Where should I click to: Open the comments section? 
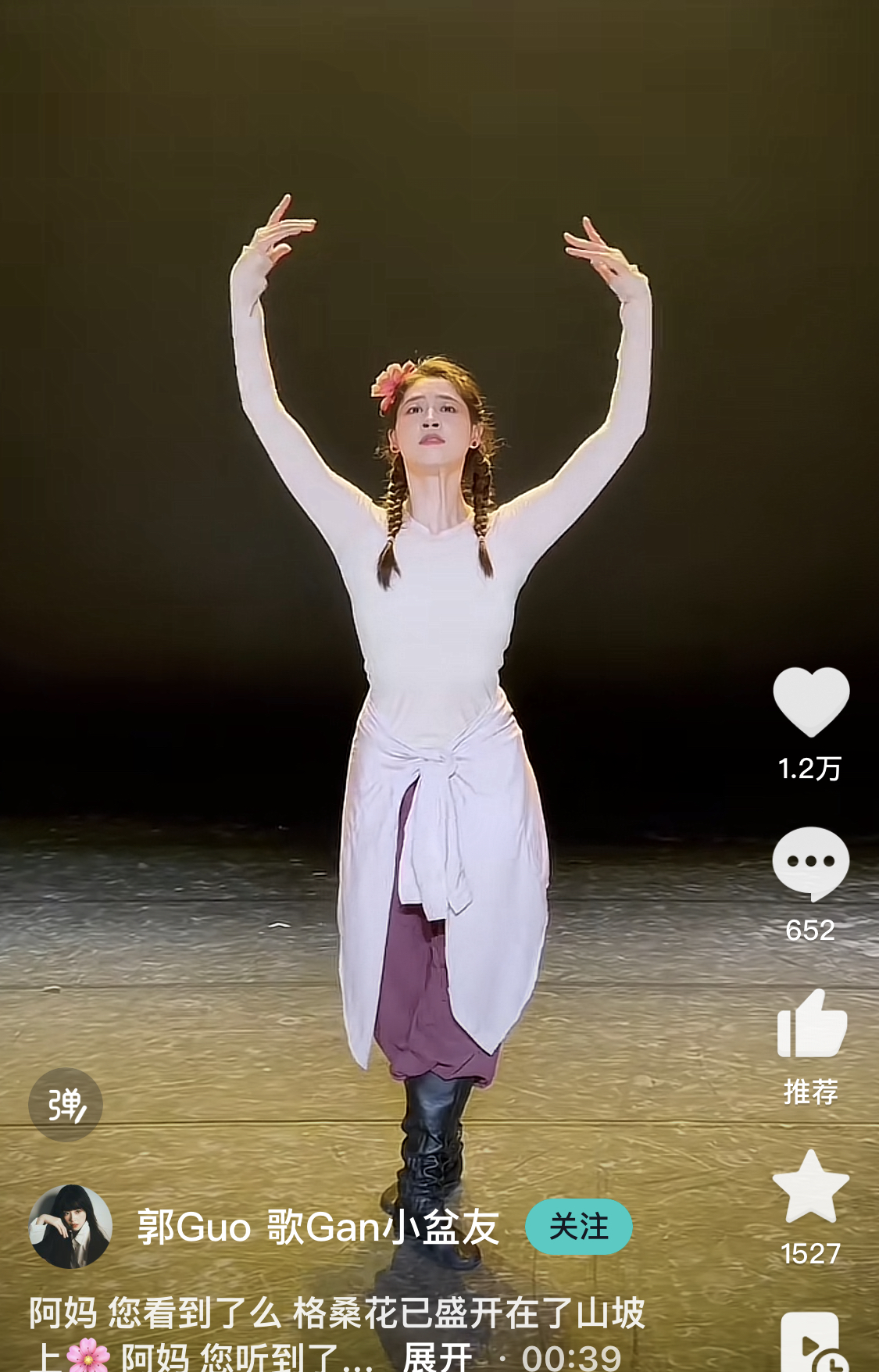click(x=810, y=863)
